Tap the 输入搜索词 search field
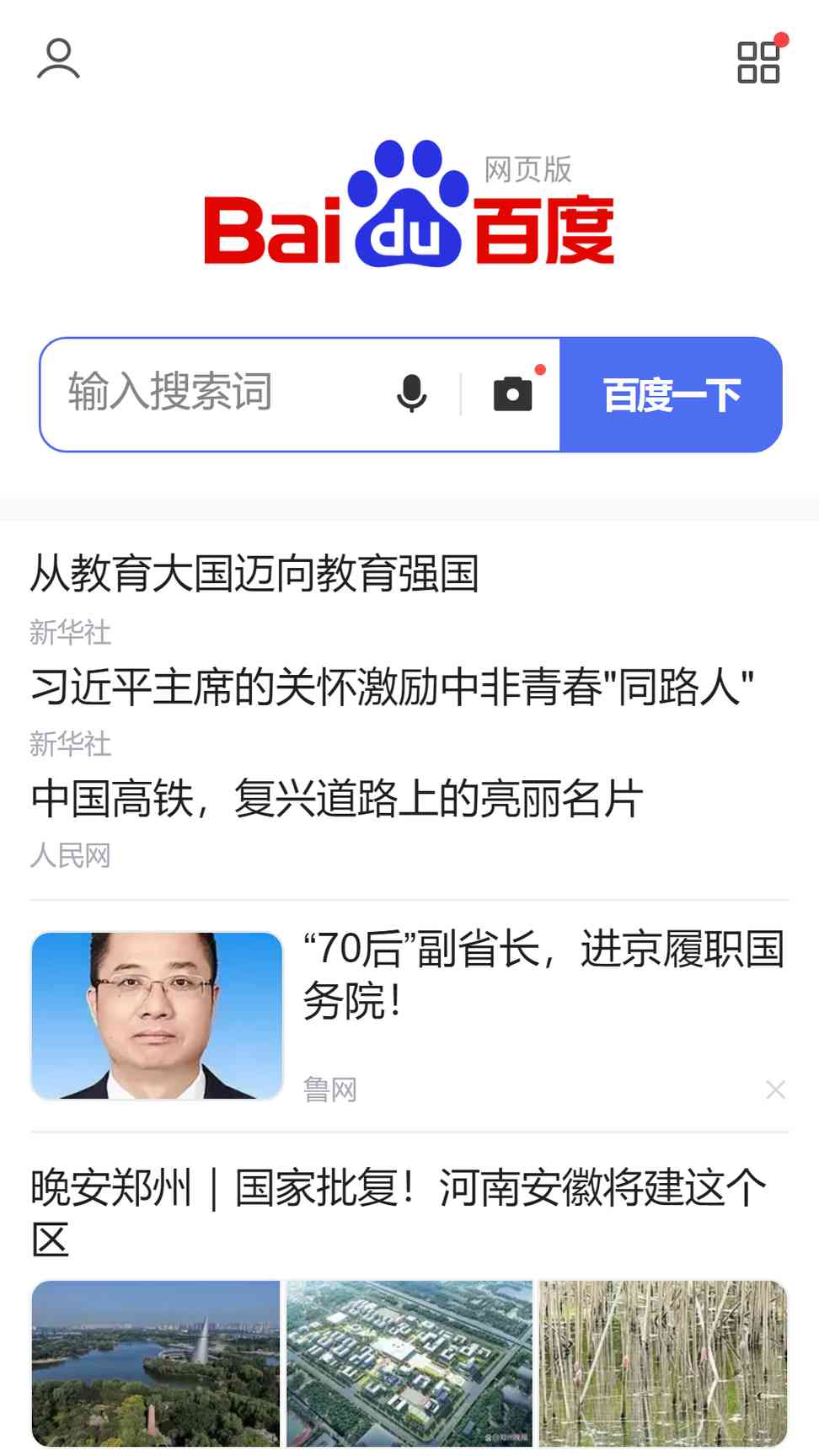The image size is (819, 1456). (x=215, y=393)
